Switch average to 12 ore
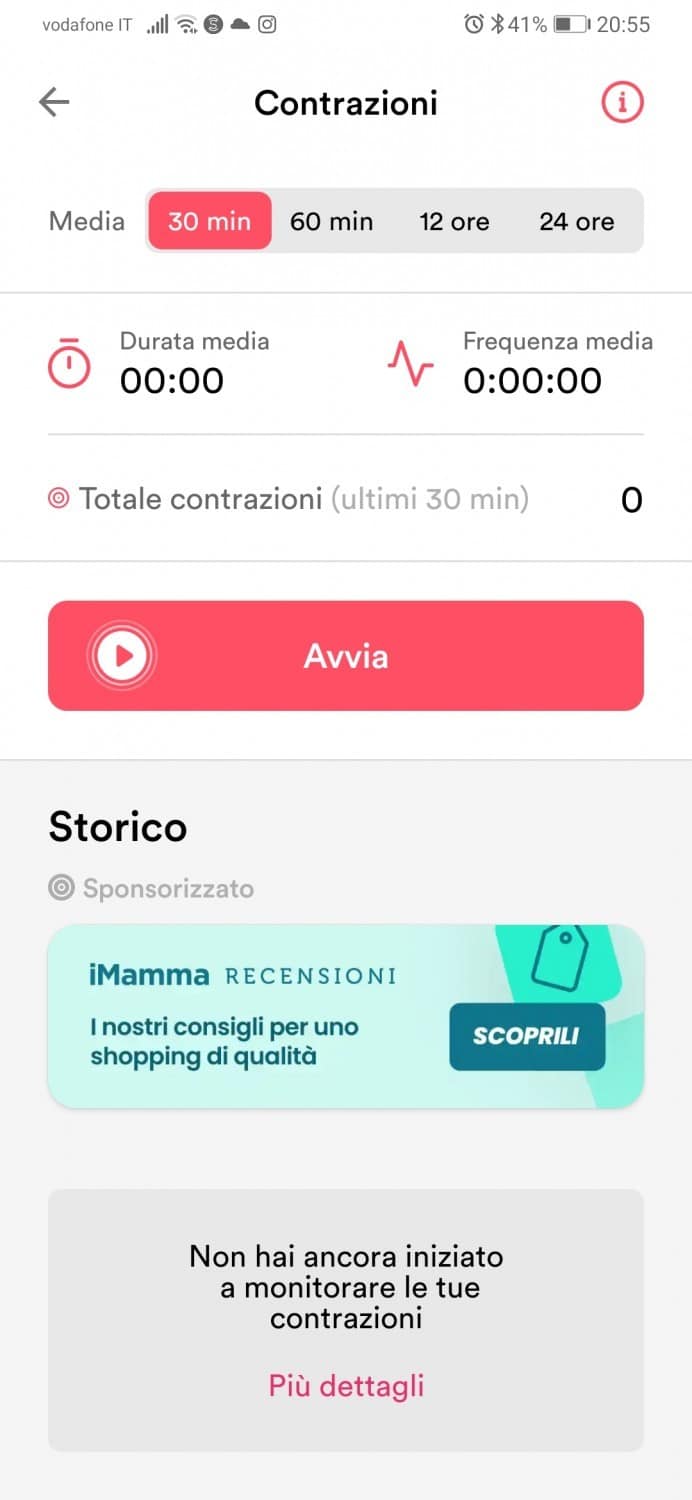Screen dimensions: 692x1500 pyautogui.click(x=454, y=221)
